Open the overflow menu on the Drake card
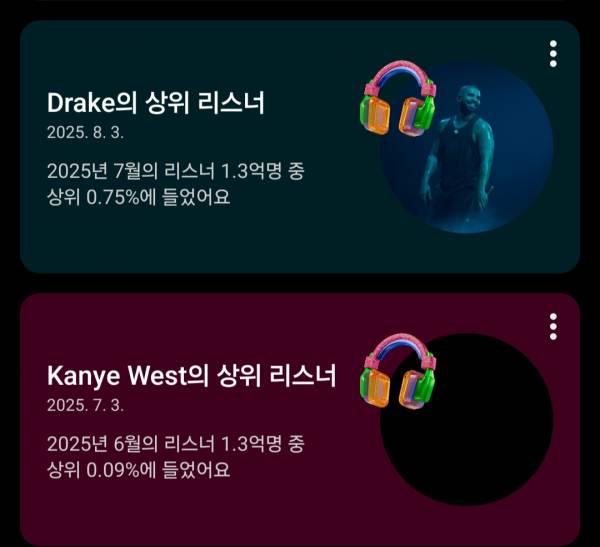 point(553,54)
